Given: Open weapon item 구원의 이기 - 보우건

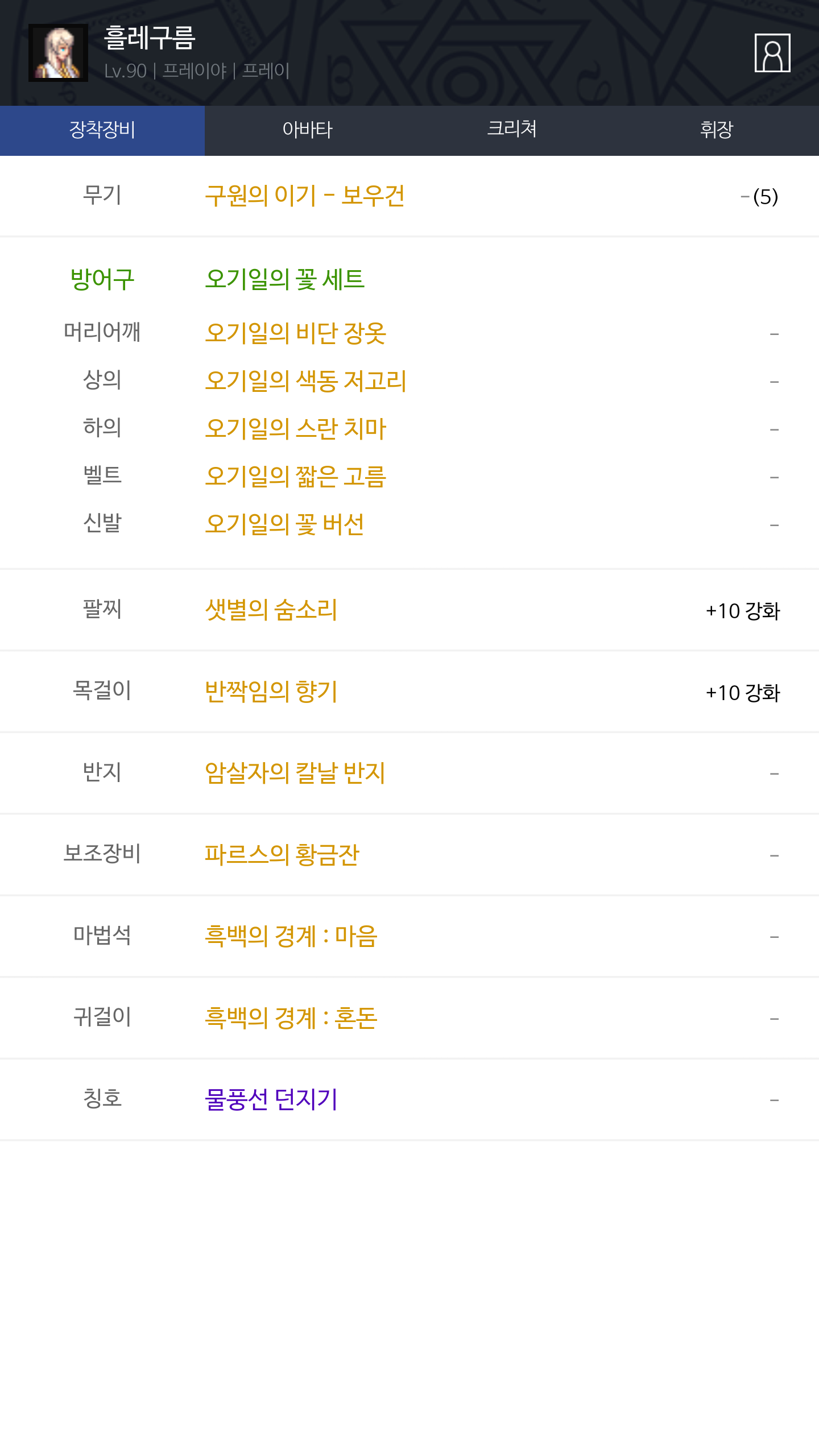Looking at the screenshot, I should 305,196.
